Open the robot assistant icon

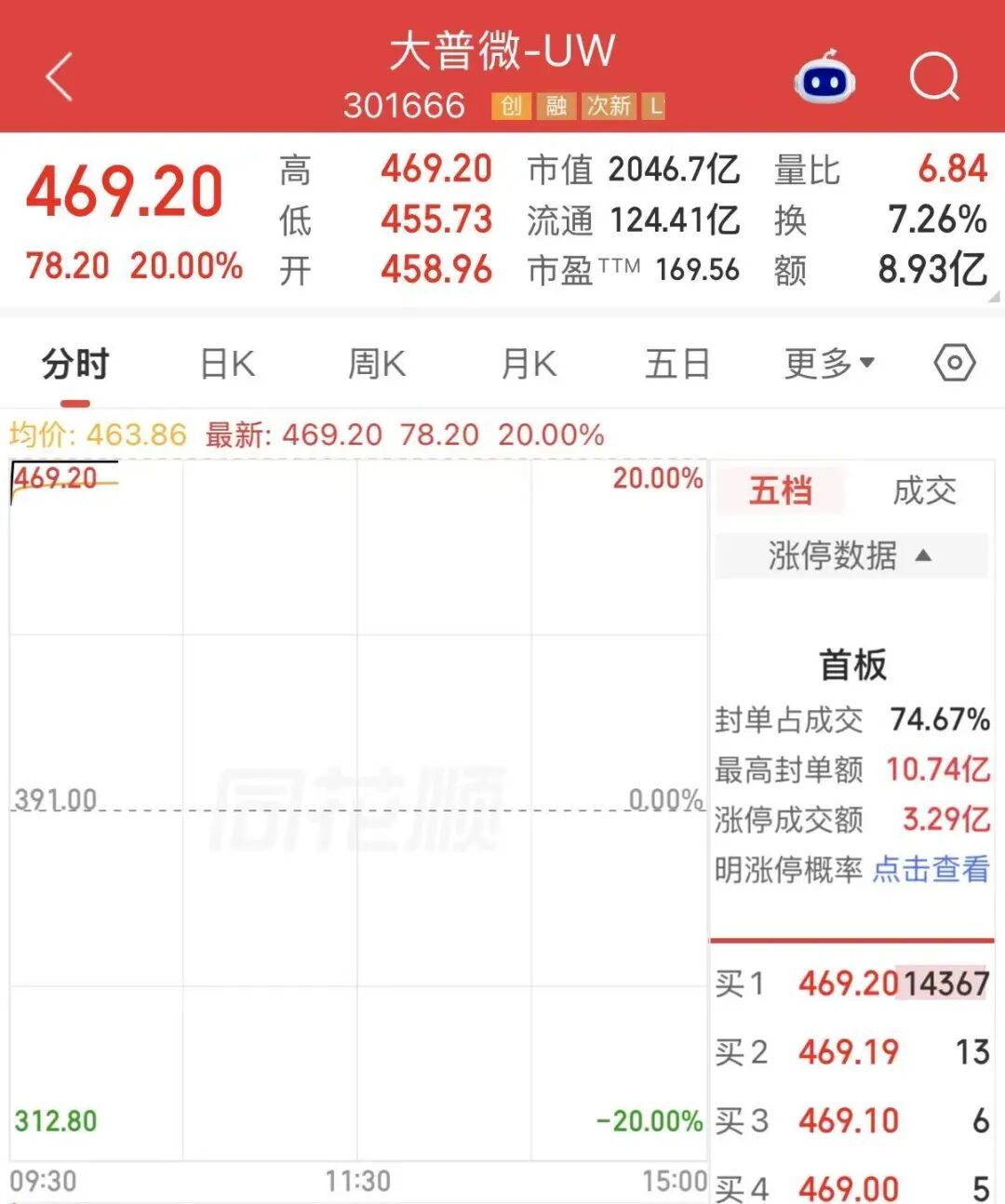[x=824, y=77]
